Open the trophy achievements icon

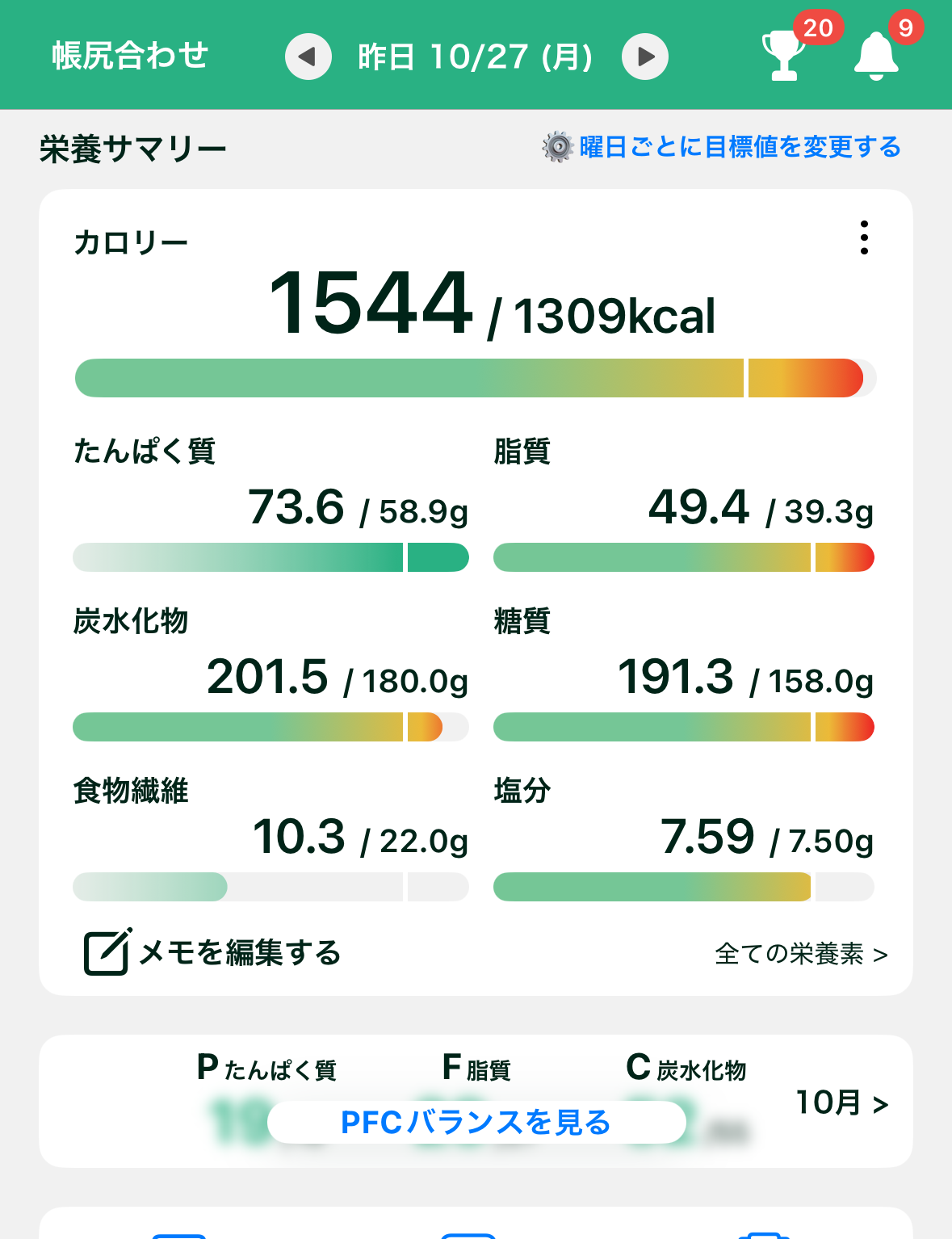[x=784, y=56]
